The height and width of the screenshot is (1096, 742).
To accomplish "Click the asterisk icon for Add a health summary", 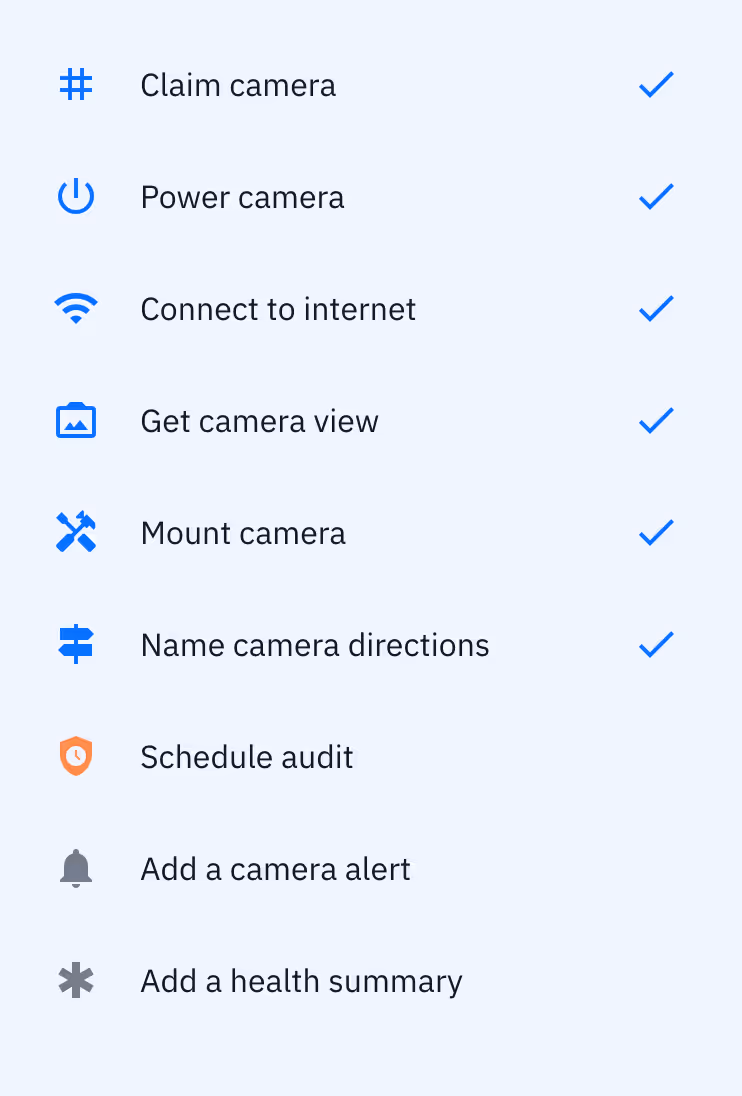I will click(75, 981).
